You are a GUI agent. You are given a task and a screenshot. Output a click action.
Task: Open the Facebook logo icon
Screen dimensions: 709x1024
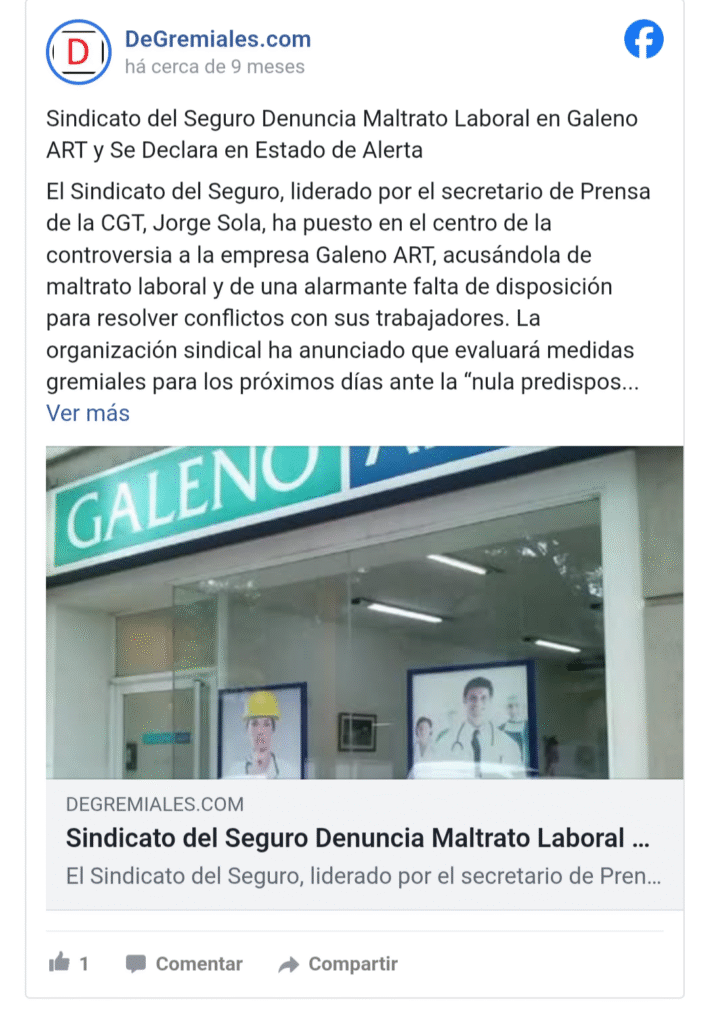pos(643,40)
